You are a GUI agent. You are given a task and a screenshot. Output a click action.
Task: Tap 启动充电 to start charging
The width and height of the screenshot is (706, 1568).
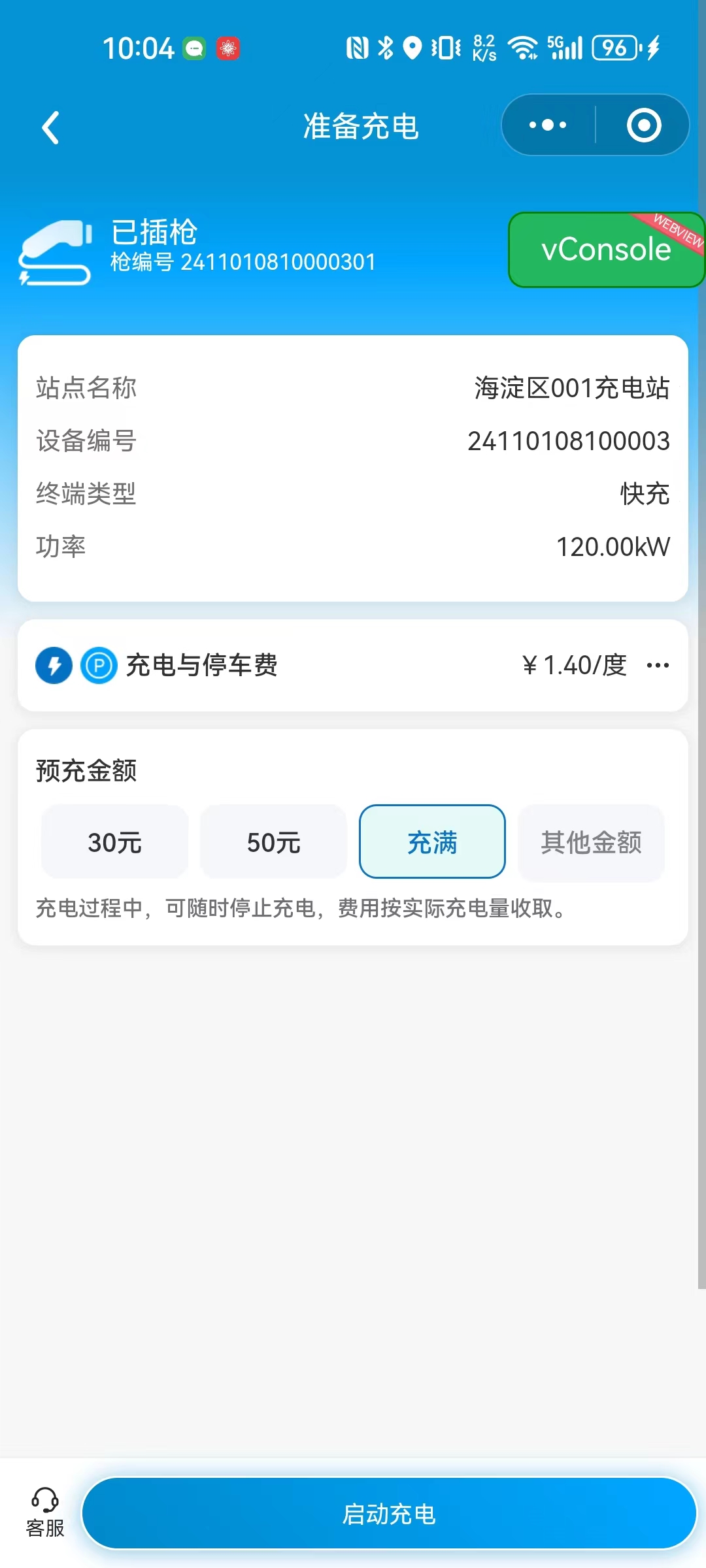389,1513
